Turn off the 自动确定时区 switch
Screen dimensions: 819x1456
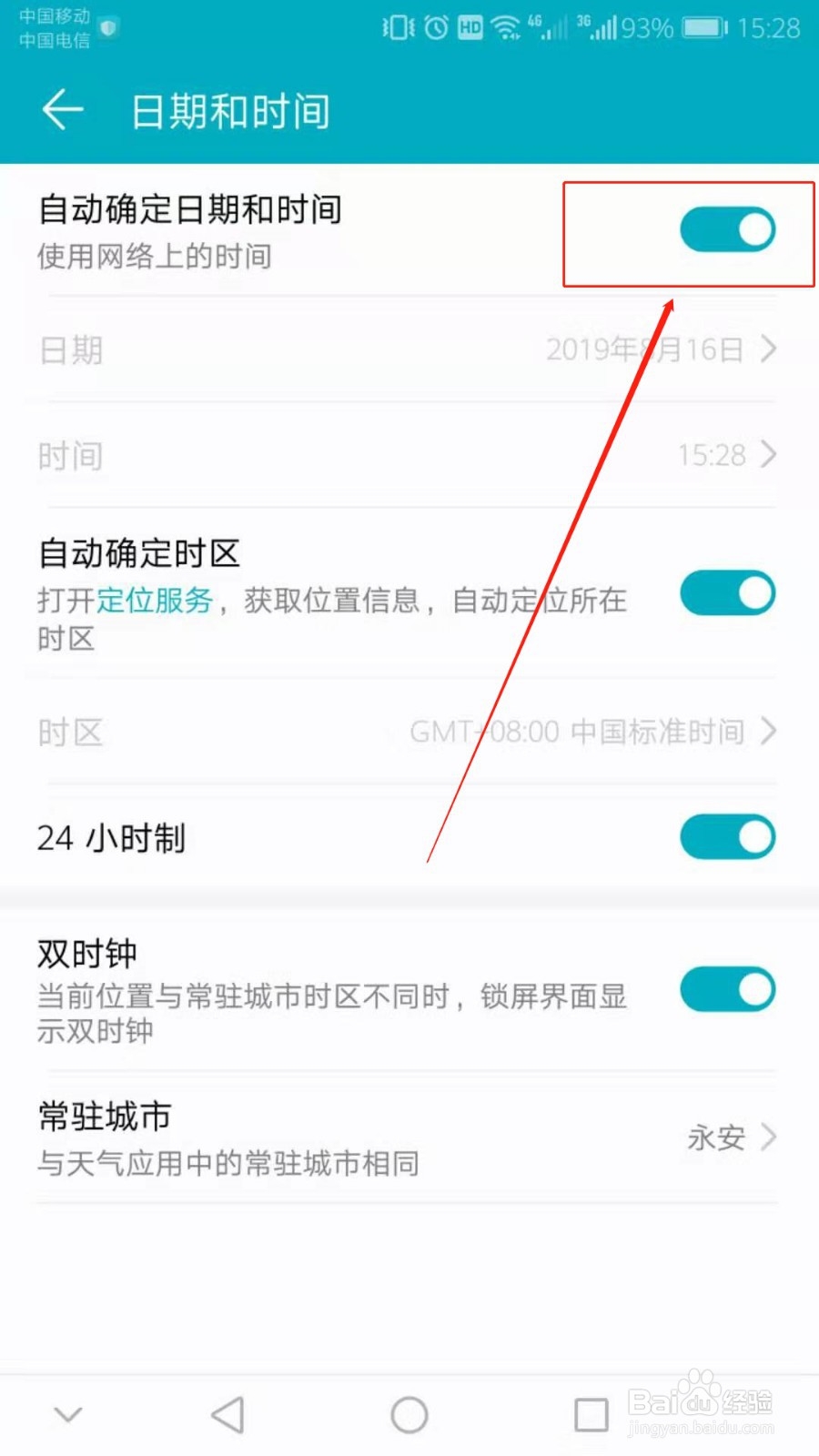726,592
